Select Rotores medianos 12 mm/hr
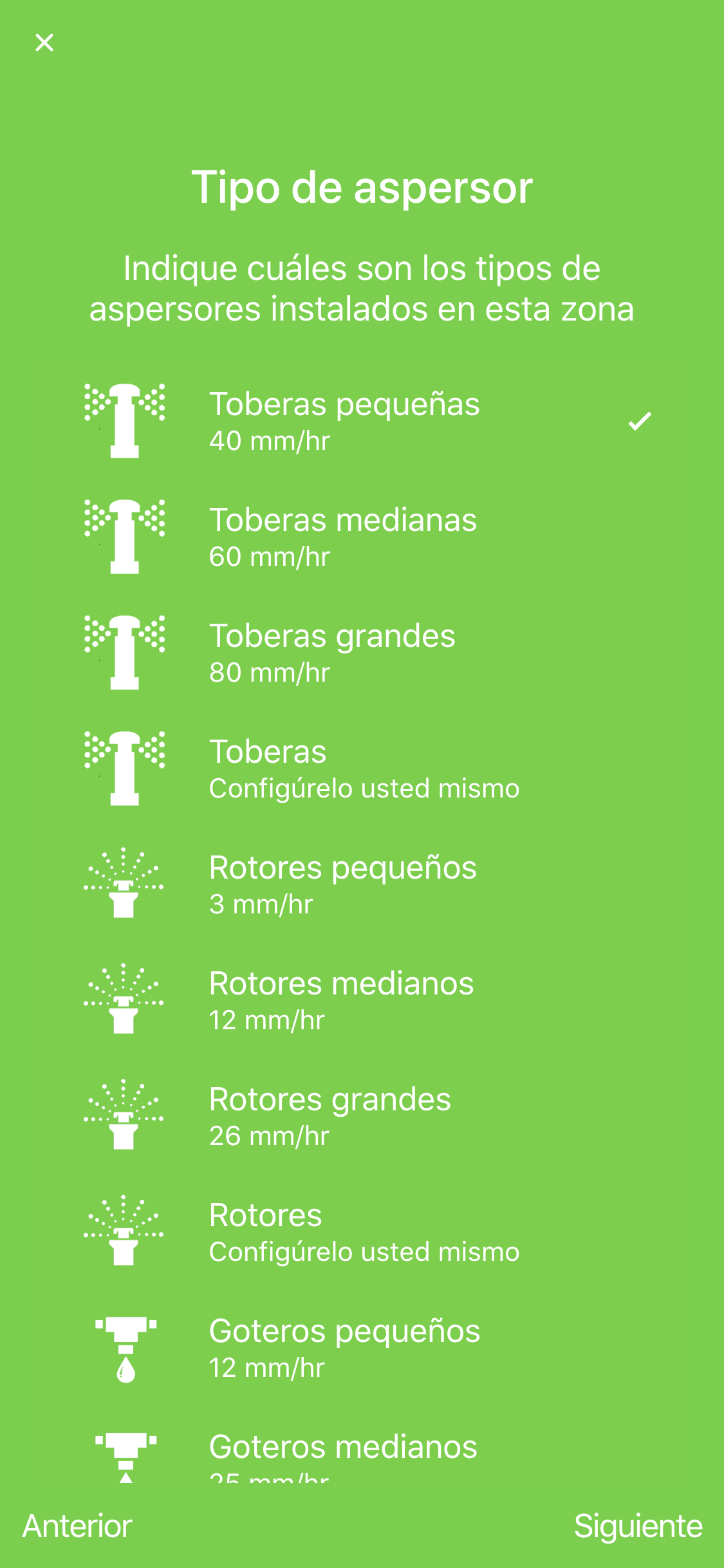The image size is (724, 1568). 362,1000
